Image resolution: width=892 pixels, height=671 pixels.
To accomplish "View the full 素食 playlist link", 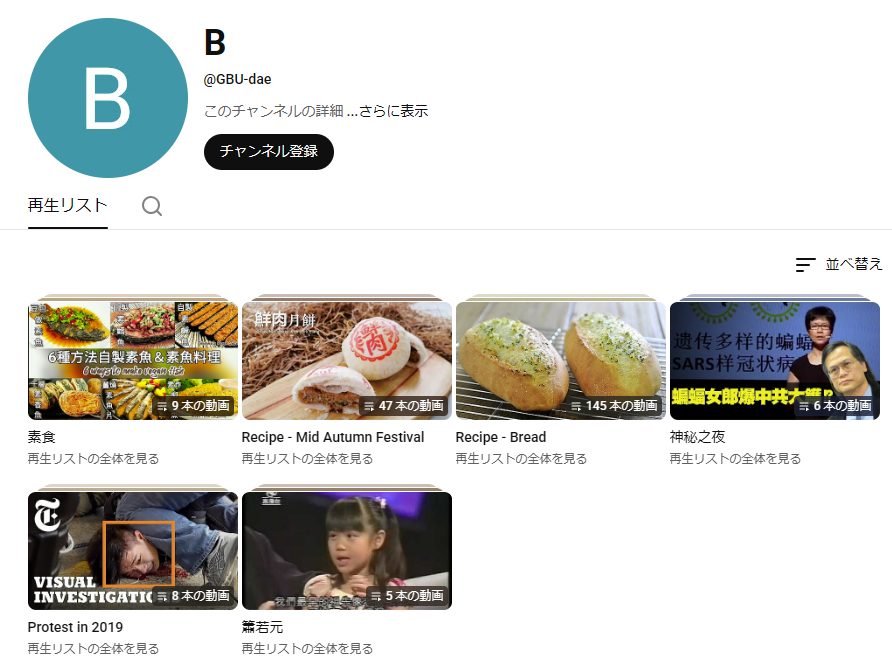I will point(93,459).
